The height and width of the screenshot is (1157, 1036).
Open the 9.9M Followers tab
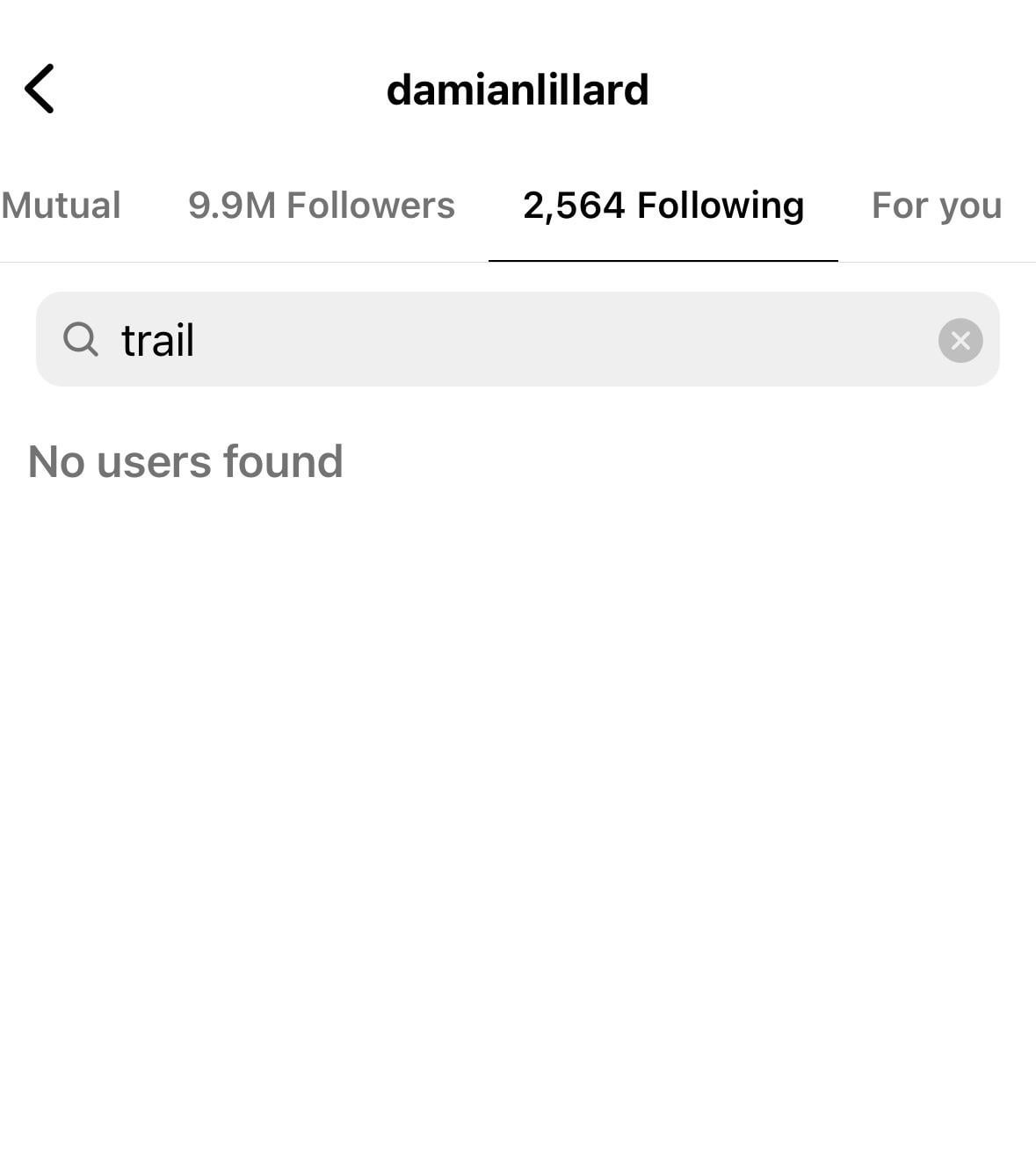(x=322, y=206)
